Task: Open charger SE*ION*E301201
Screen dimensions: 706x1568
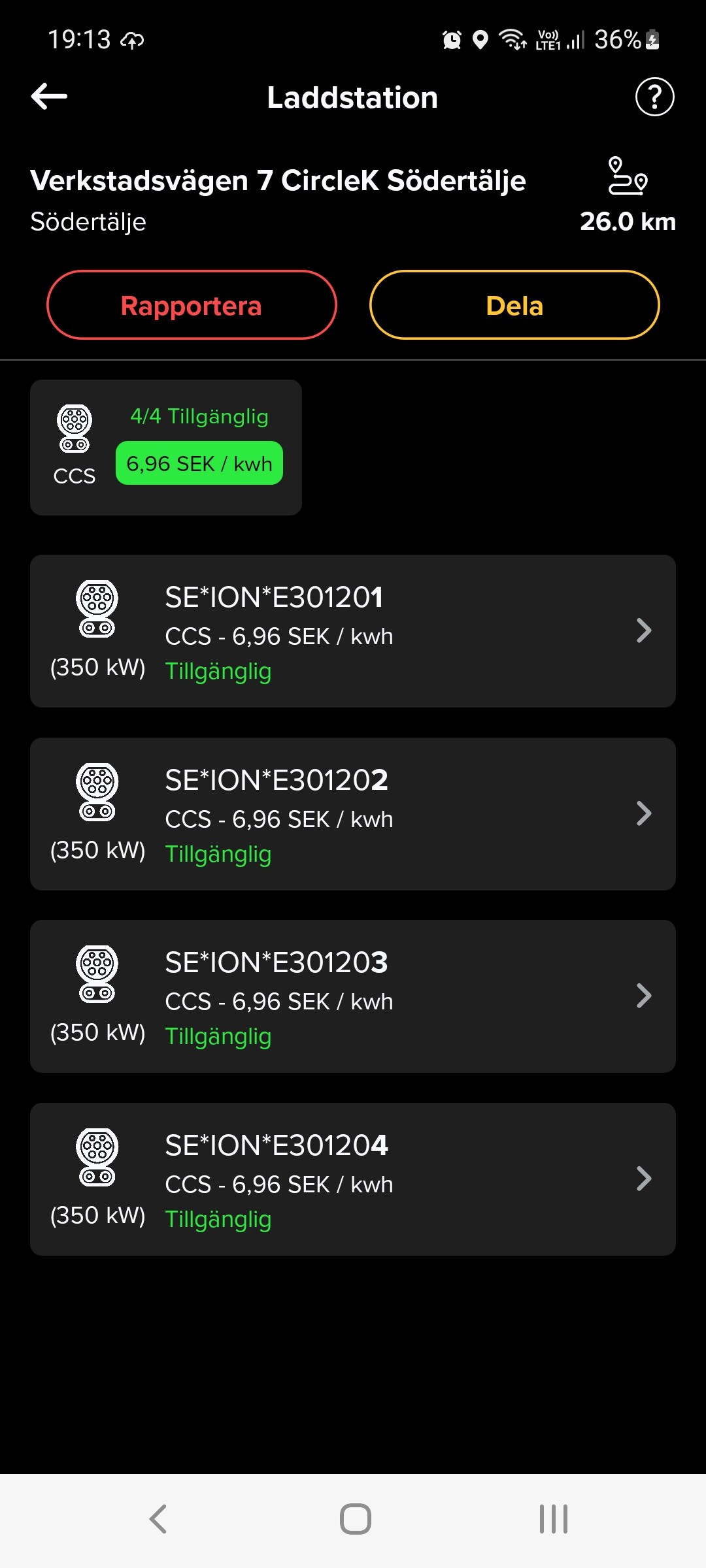Action: tap(353, 631)
